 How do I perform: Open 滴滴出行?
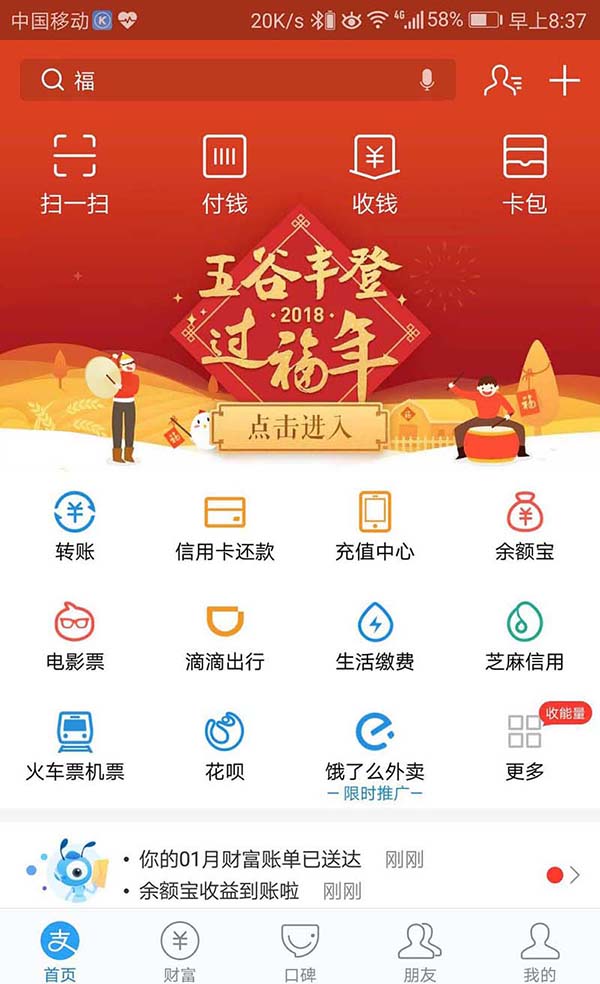coord(225,636)
